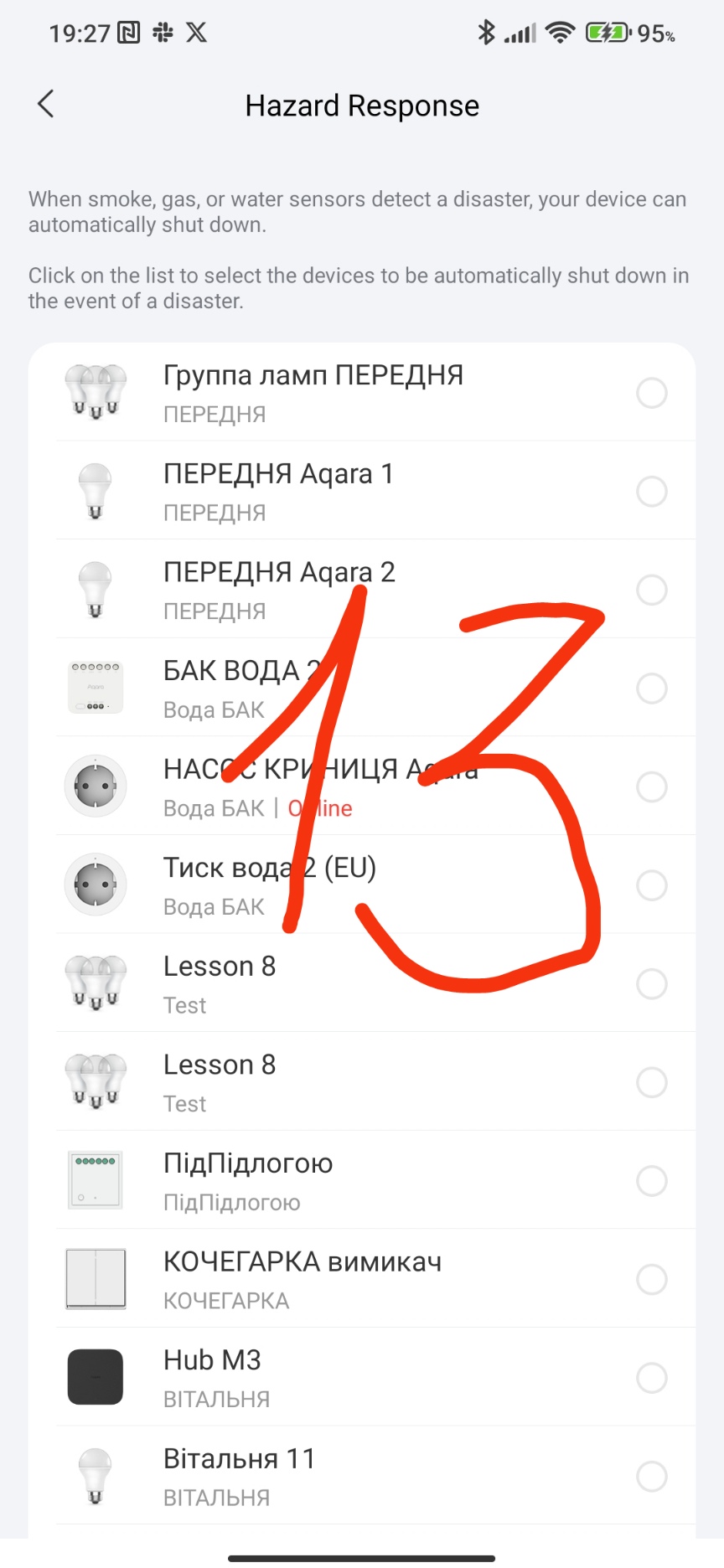Select the БАК ВОДА 2 controller
The image size is (724, 1568).
coord(651,689)
